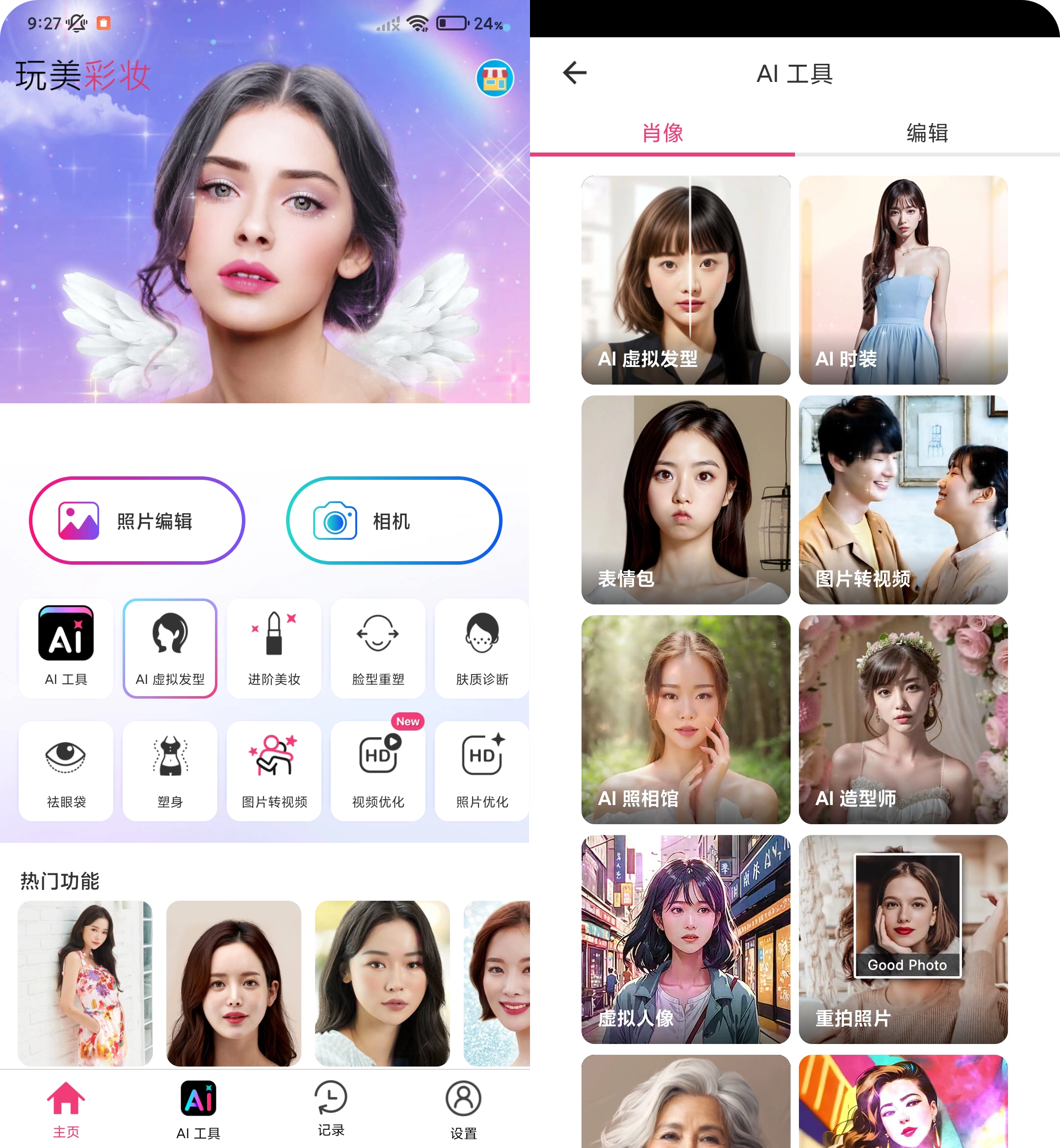Open the 设置 settings tab
This screenshot has height=1148, width=1060.
463,1108
